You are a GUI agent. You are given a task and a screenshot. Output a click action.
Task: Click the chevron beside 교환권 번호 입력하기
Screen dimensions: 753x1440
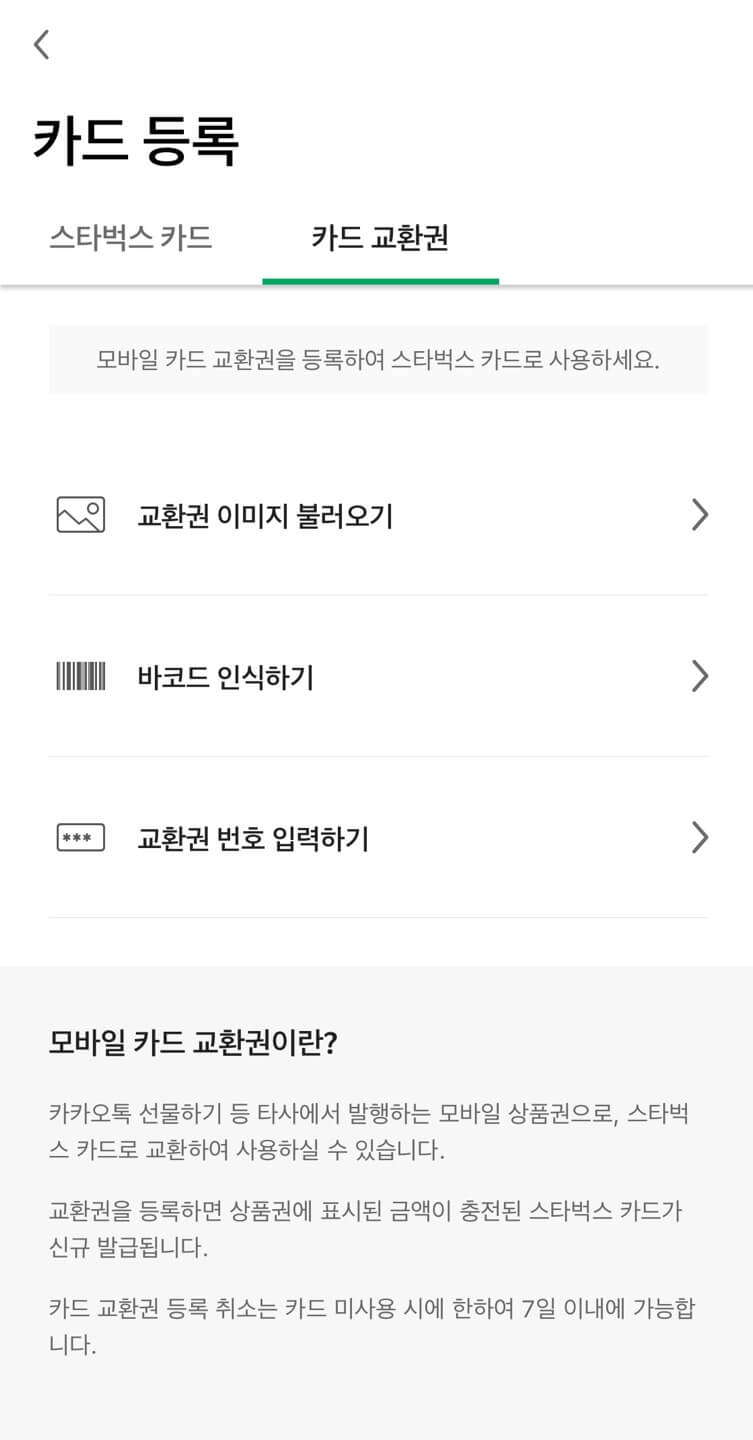pos(700,837)
